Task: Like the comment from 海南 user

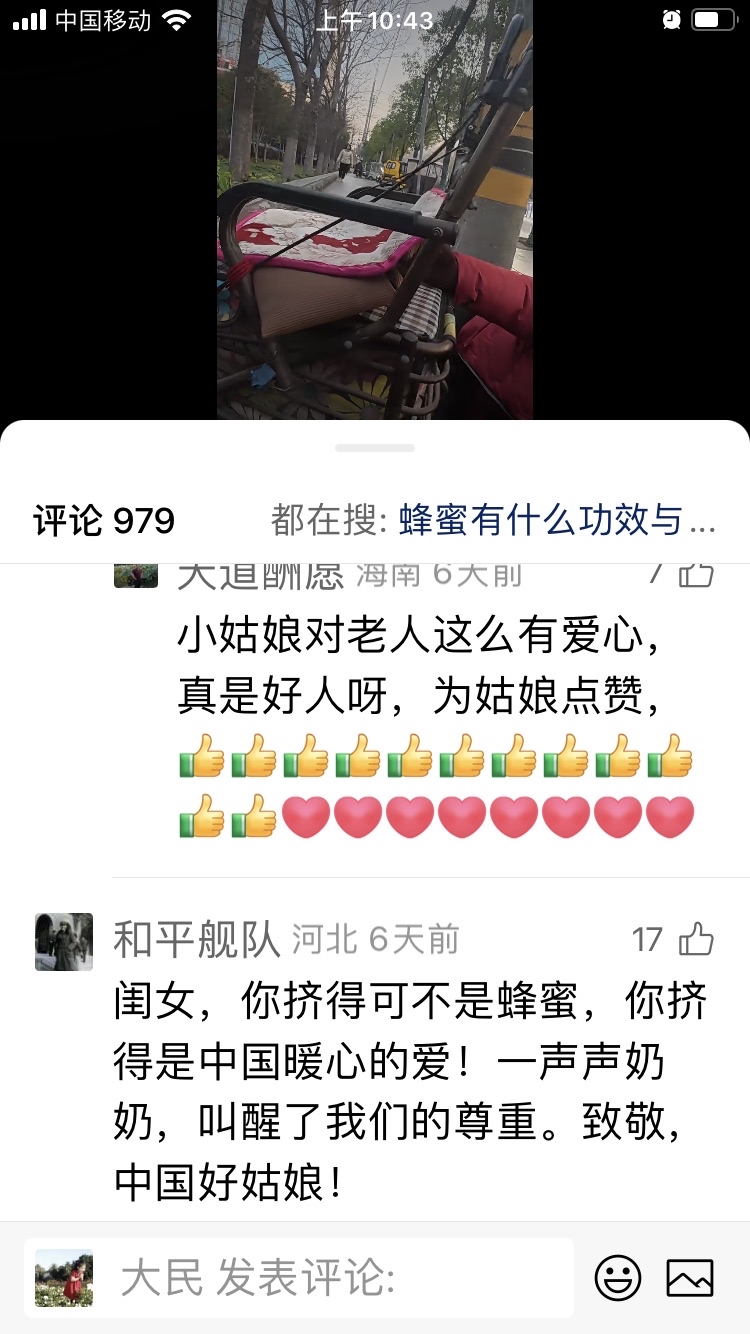Action: click(696, 574)
